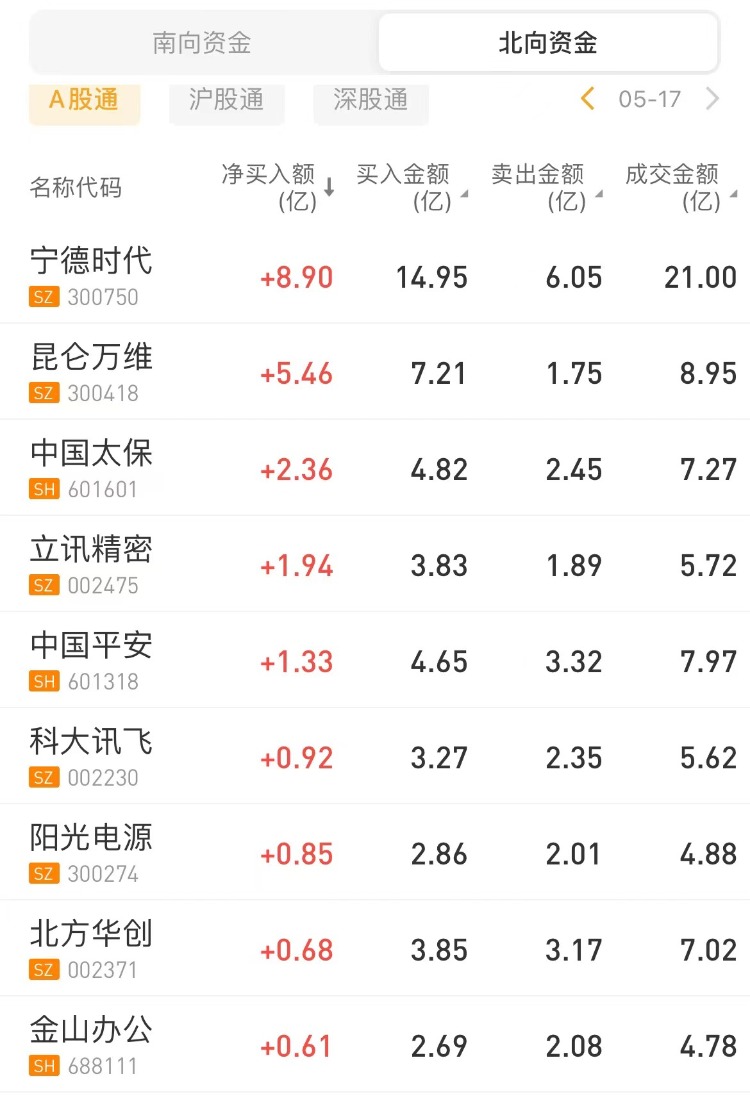Sort by 净买入额 column
This screenshot has width=750, height=1099.
[x=277, y=187]
